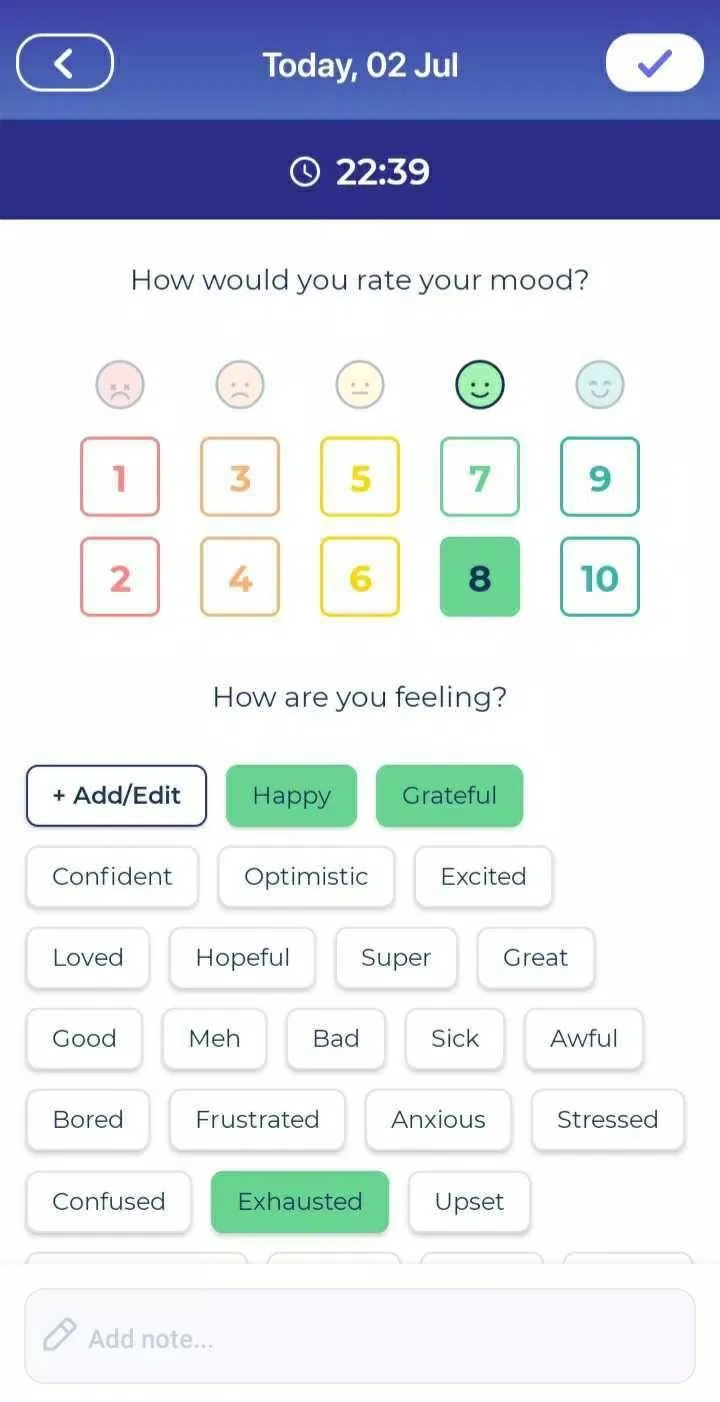Viewport: 720px width, 1402px height.
Task: Select mood rating 5
Action: coord(360,477)
